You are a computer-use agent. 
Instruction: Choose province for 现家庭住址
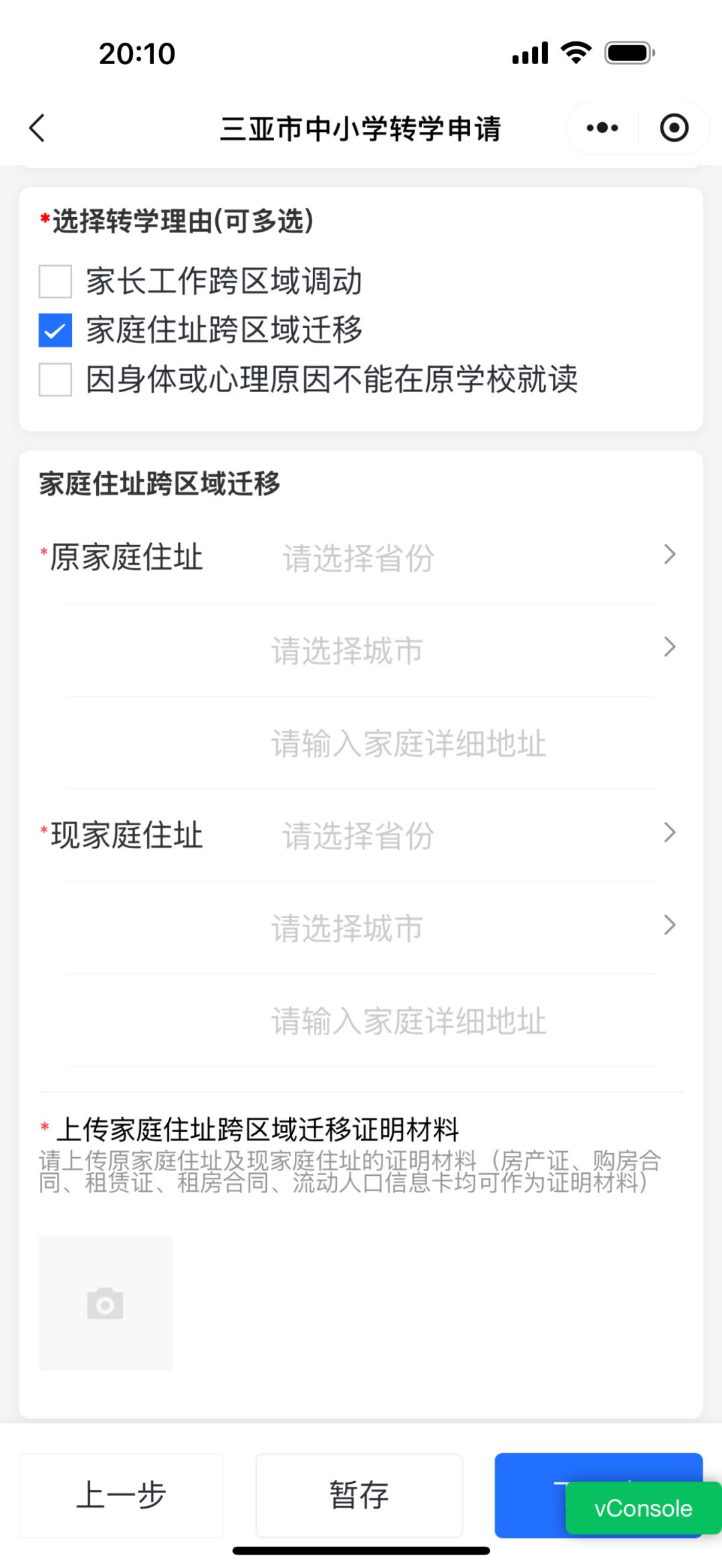point(468,834)
